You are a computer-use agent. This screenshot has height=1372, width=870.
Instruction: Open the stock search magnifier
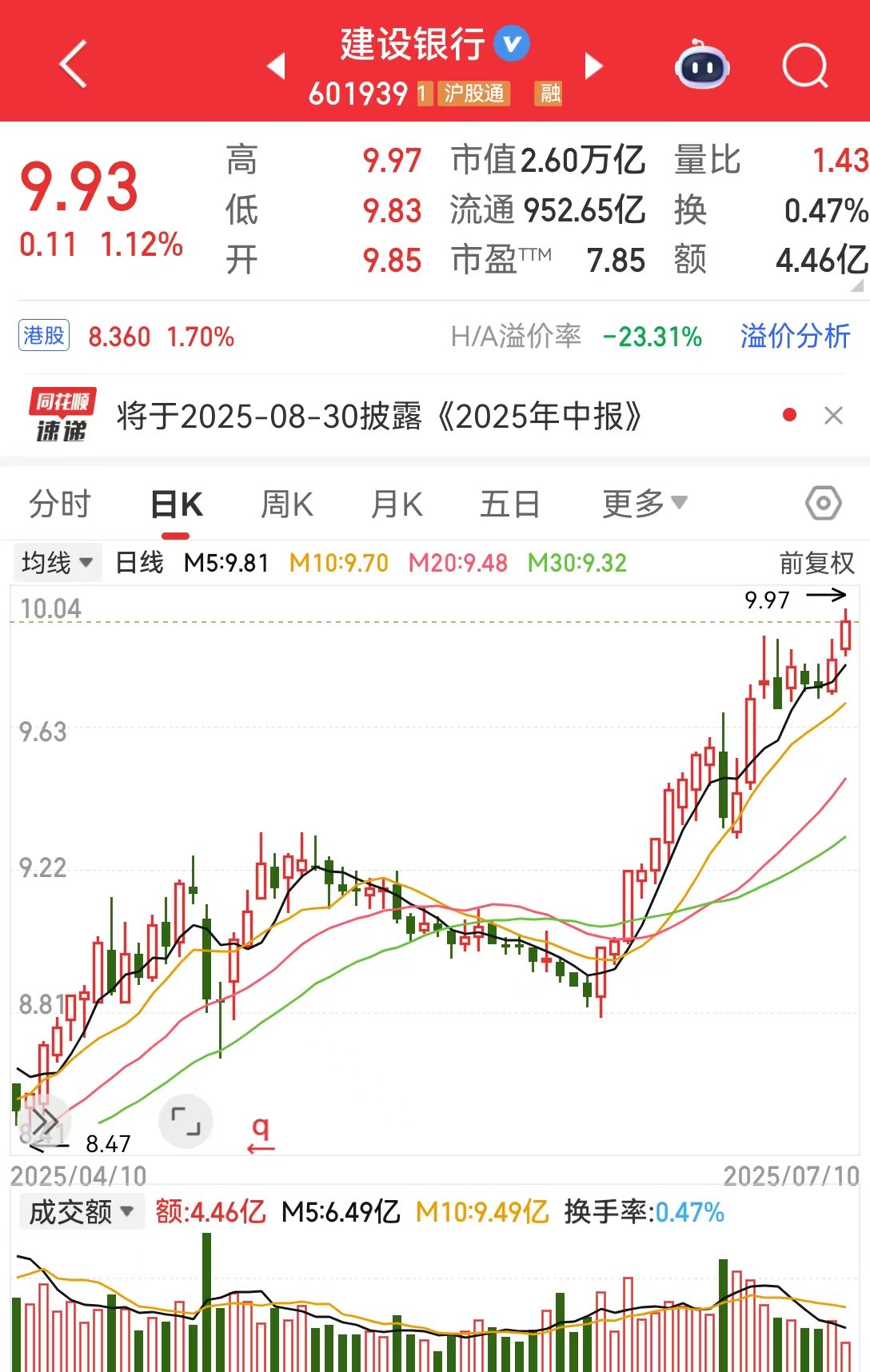click(x=804, y=66)
